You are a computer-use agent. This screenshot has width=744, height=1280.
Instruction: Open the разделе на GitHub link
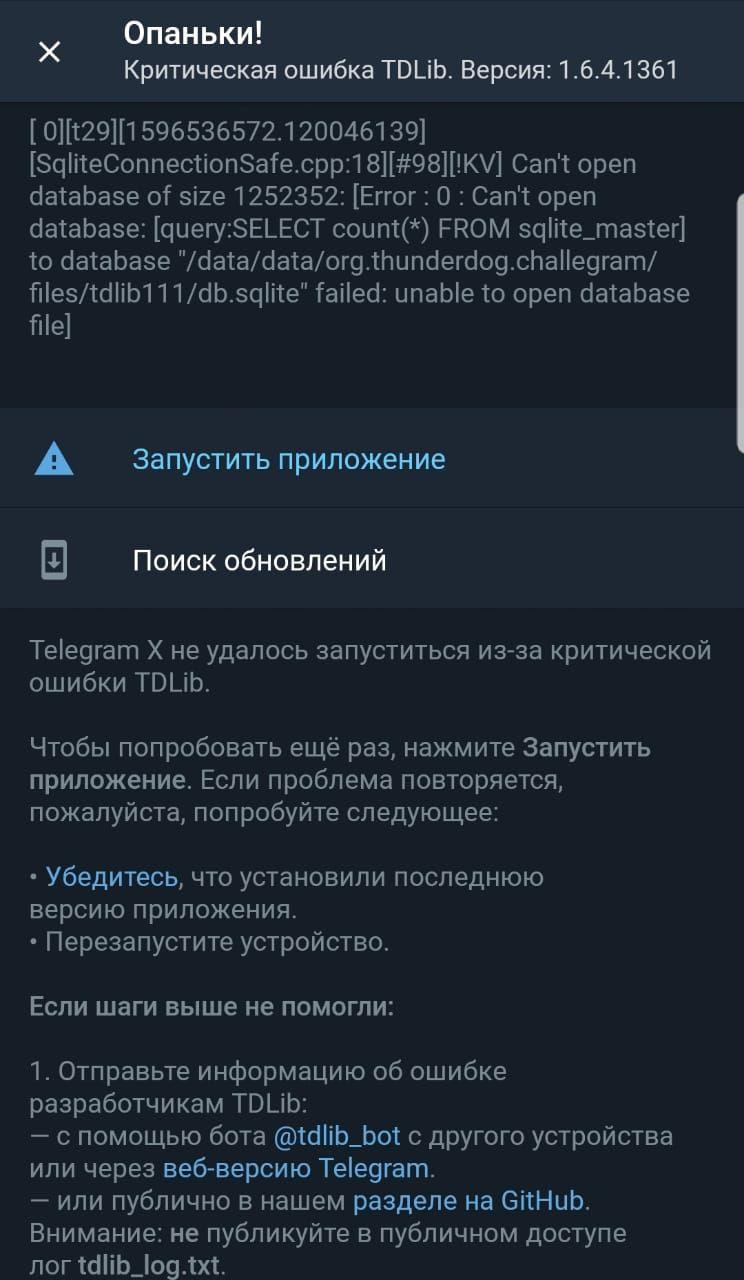click(468, 1199)
